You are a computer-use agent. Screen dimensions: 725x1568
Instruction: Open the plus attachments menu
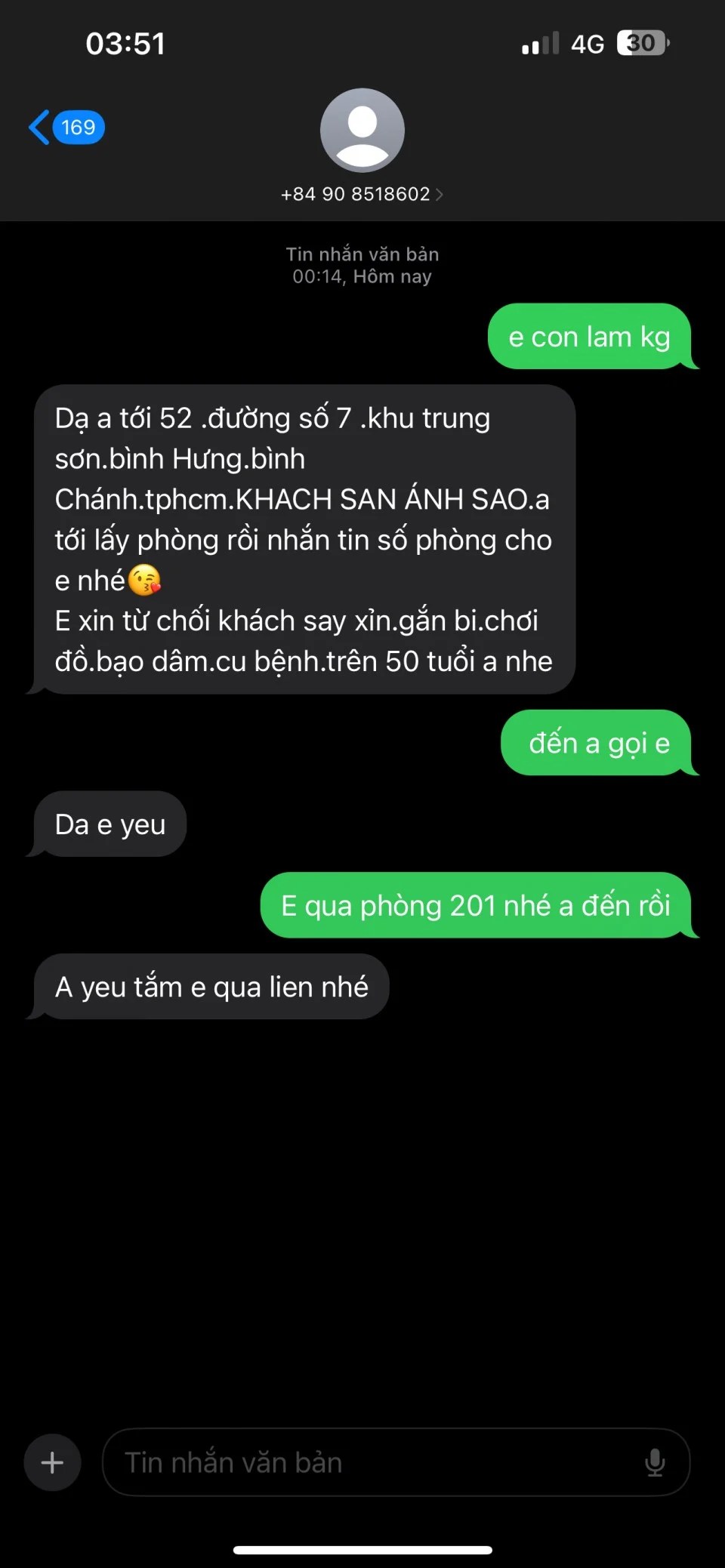tap(52, 1462)
